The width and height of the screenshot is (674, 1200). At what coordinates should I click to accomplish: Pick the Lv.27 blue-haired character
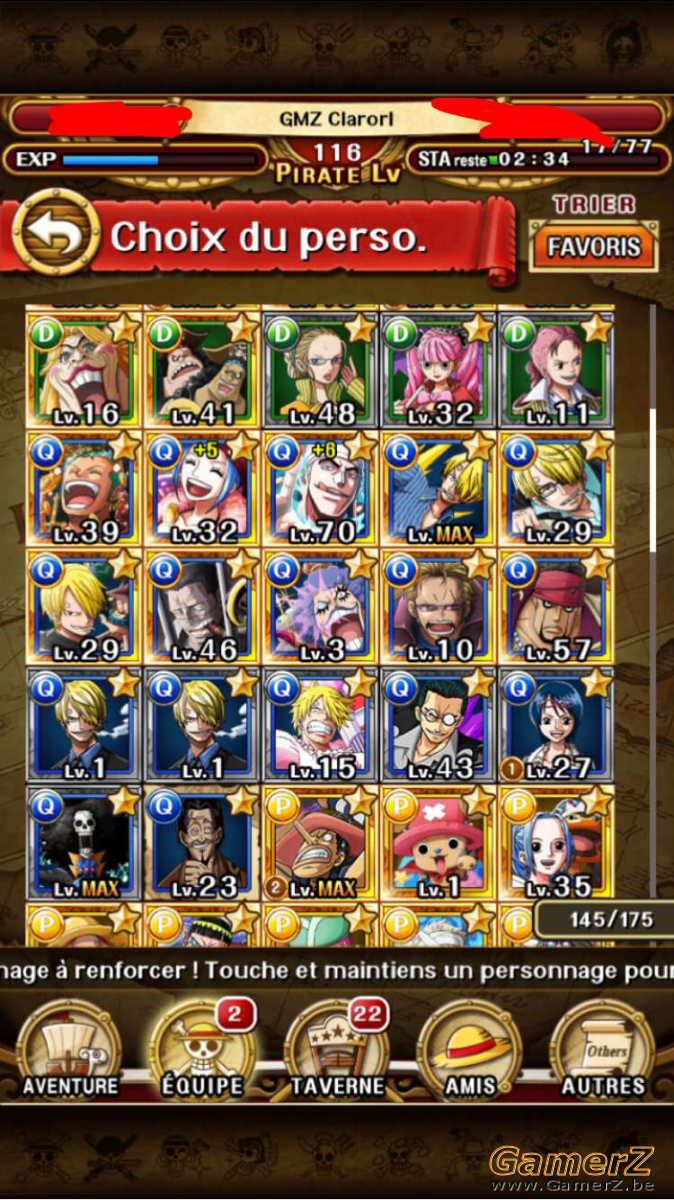point(554,724)
